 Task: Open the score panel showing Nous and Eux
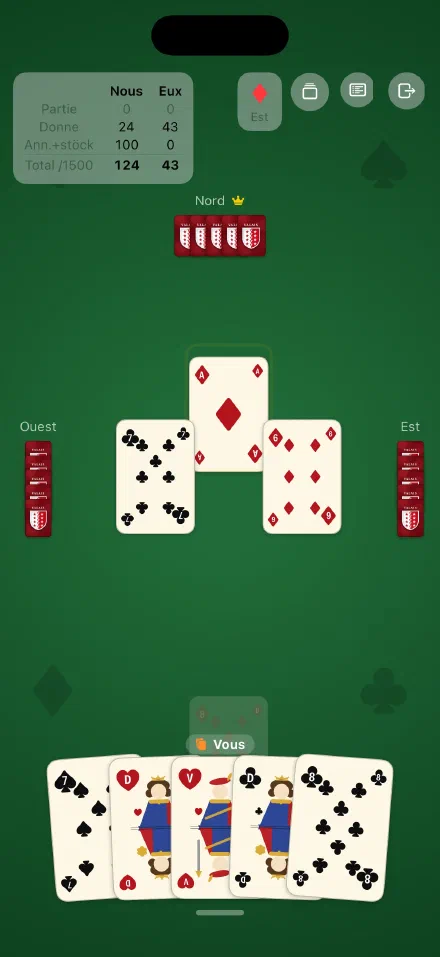point(103,128)
